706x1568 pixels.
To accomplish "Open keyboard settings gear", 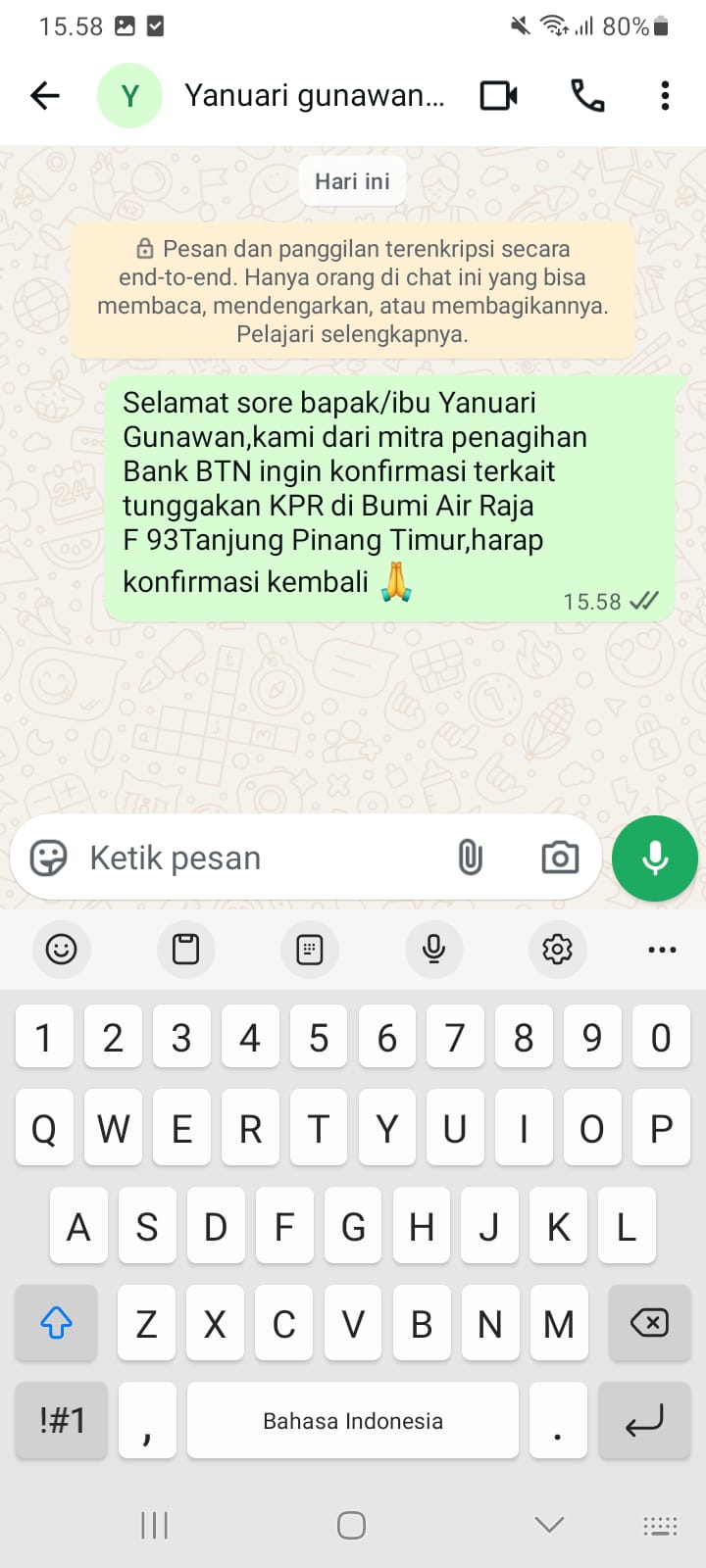I will click(x=557, y=949).
